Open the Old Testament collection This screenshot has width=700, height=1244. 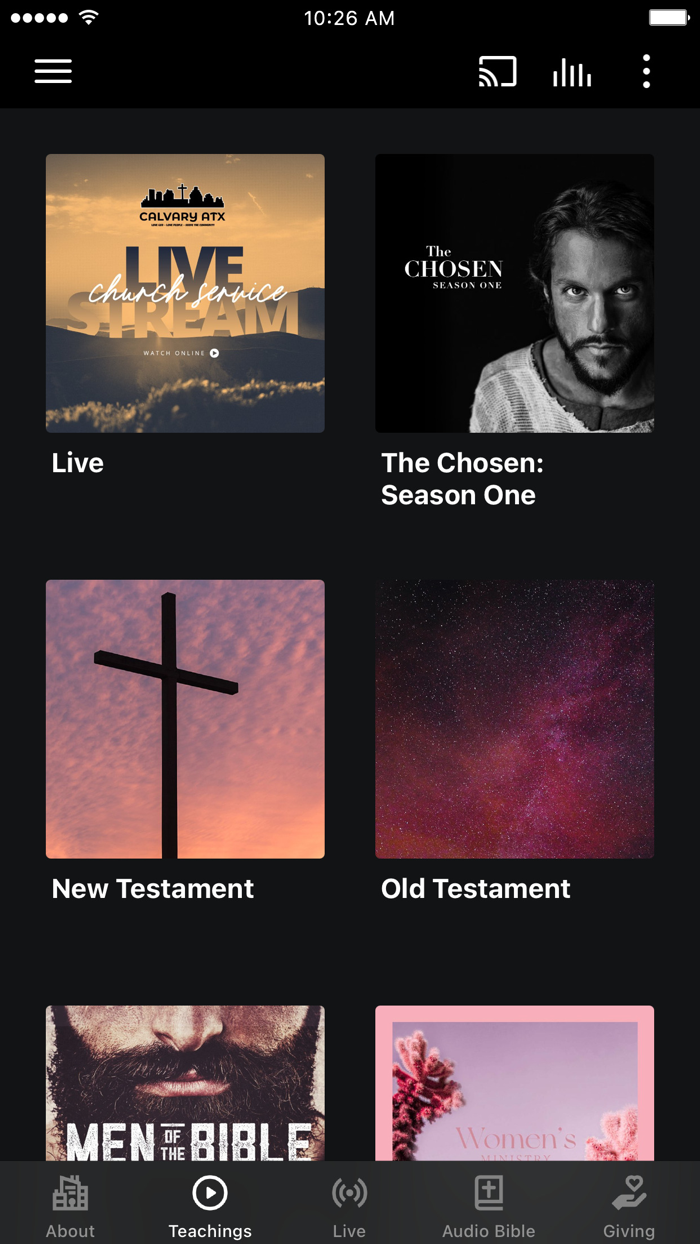click(514, 719)
